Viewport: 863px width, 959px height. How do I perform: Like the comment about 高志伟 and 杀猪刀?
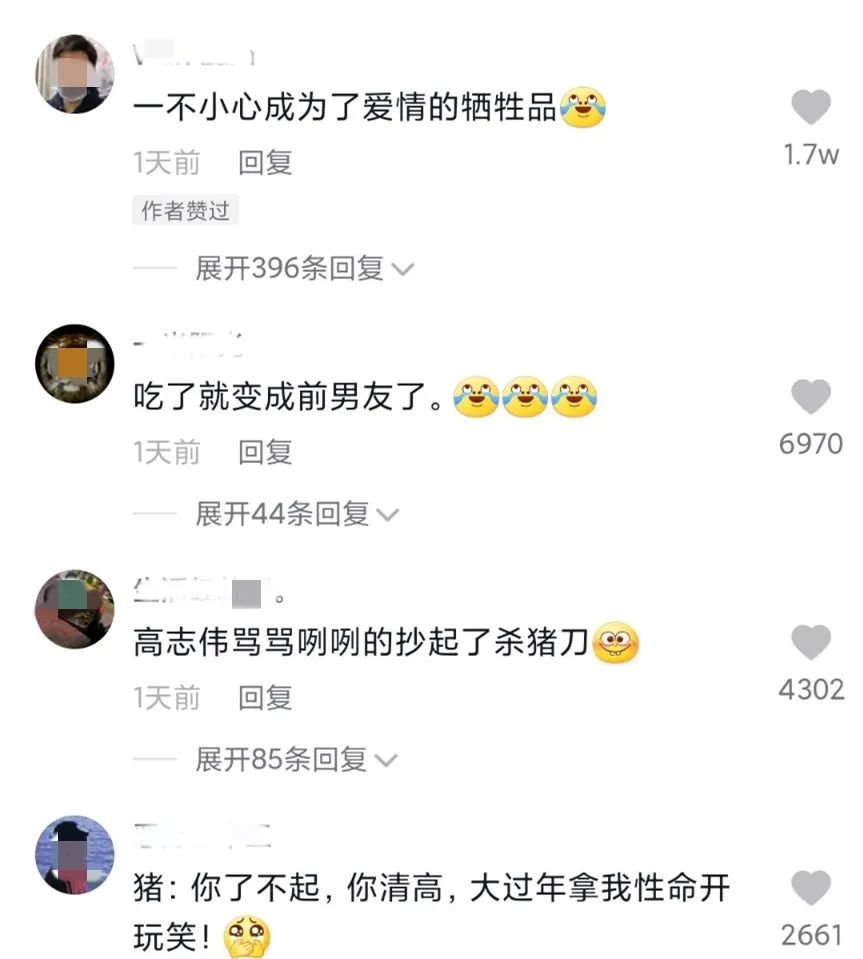[811, 642]
